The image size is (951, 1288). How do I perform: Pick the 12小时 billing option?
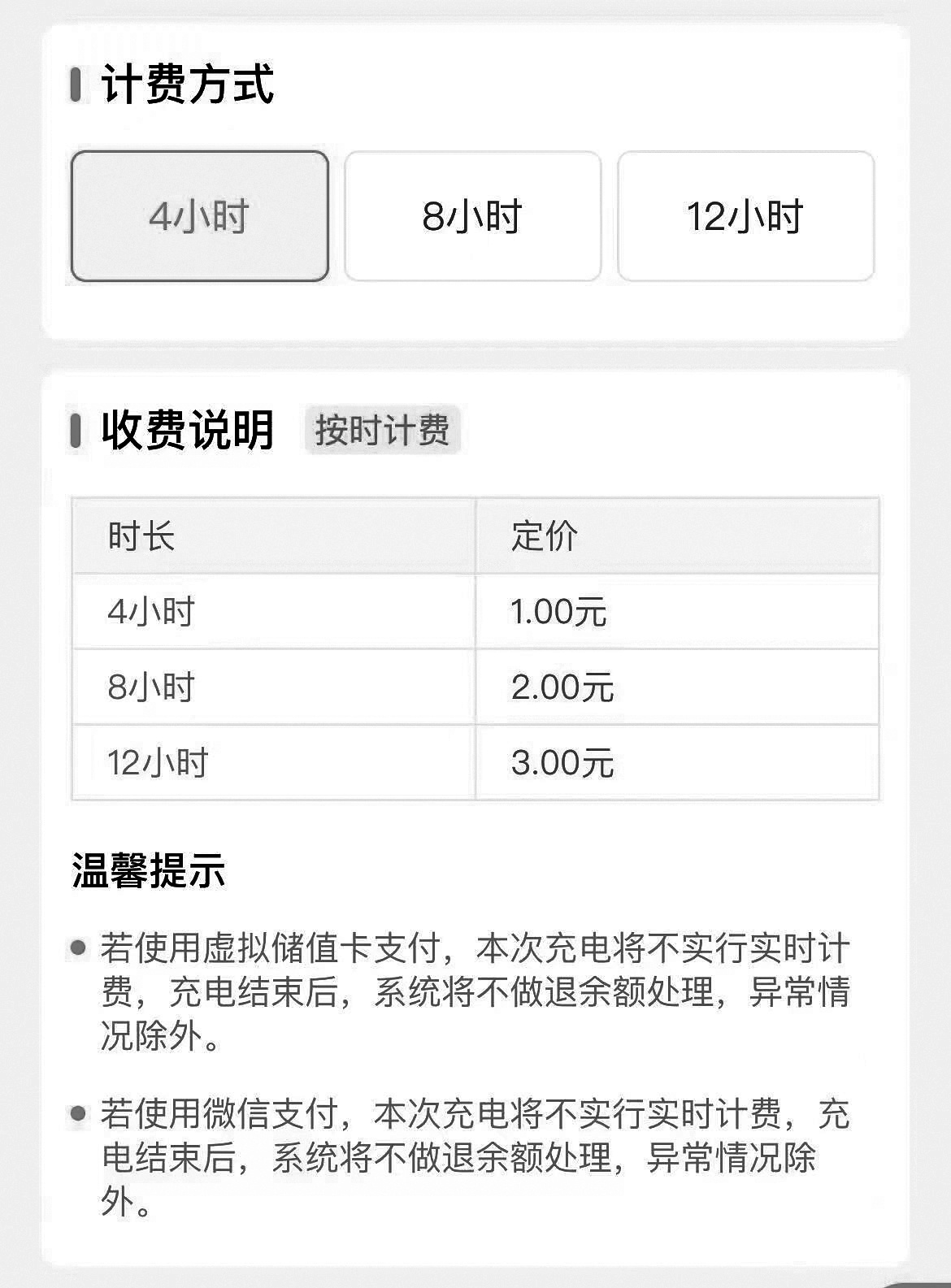[x=745, y=216]
